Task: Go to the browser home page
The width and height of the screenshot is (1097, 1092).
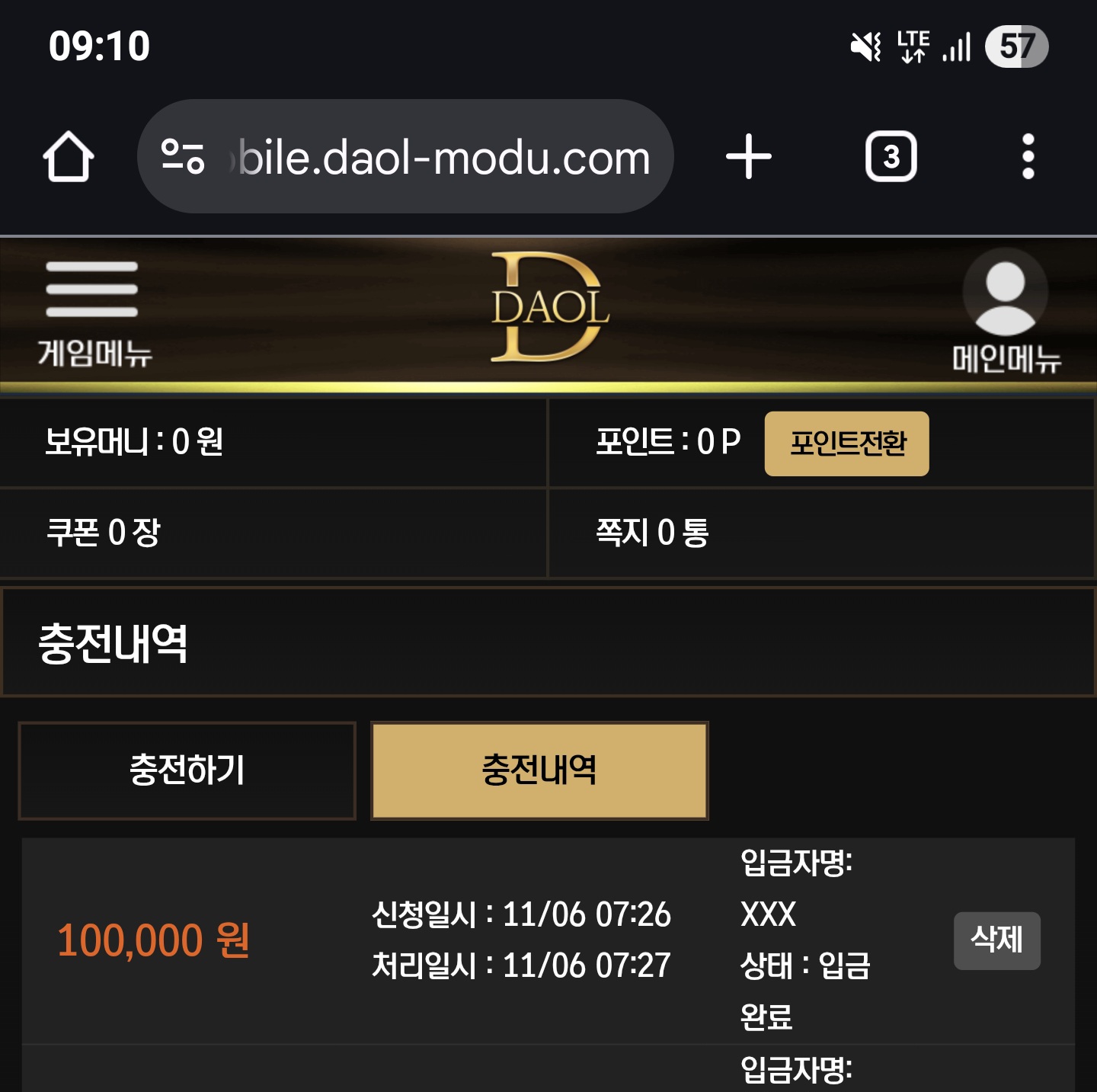Action: [x=69, y=157]
